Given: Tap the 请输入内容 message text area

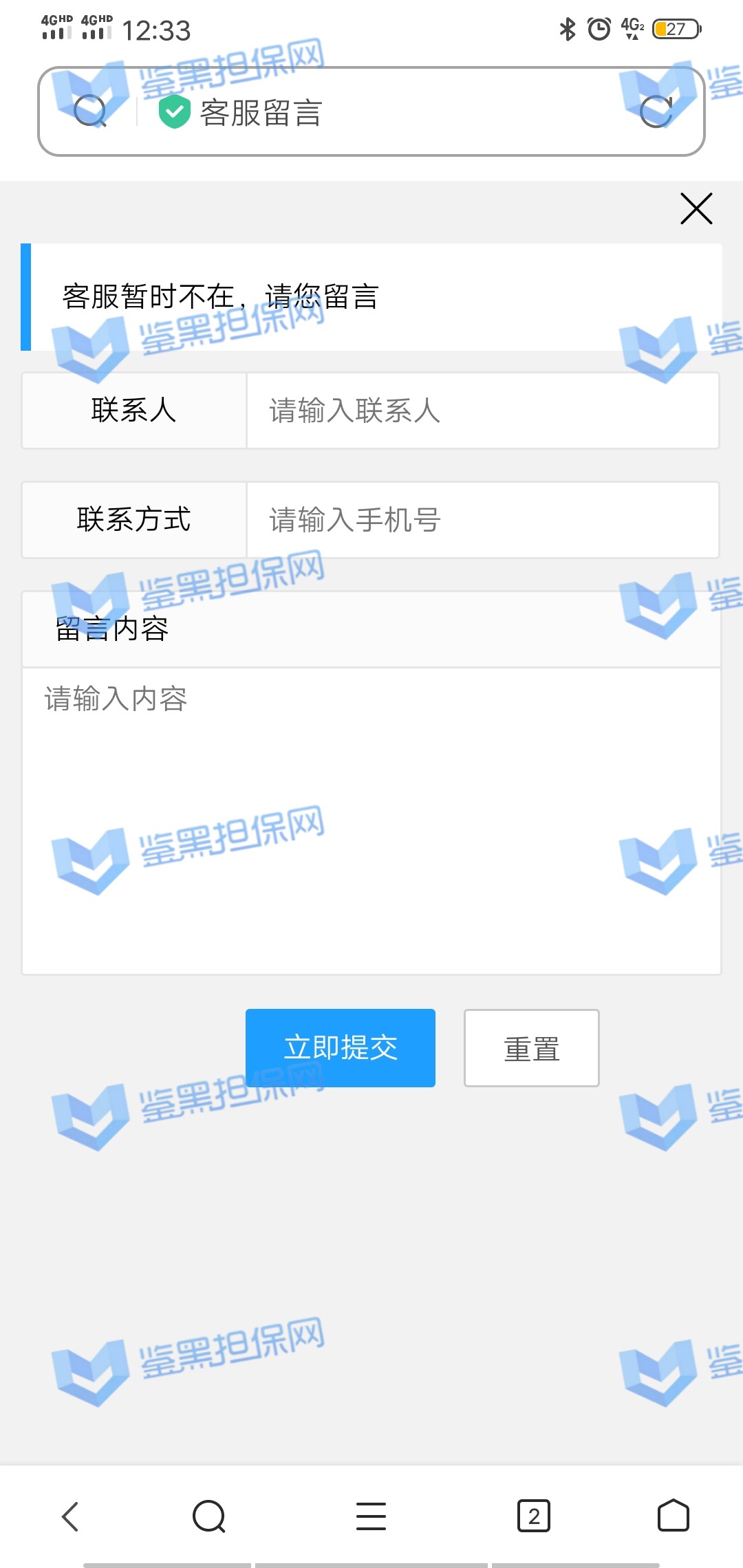Looking at the screenshot, I should [x=371, y=818].
